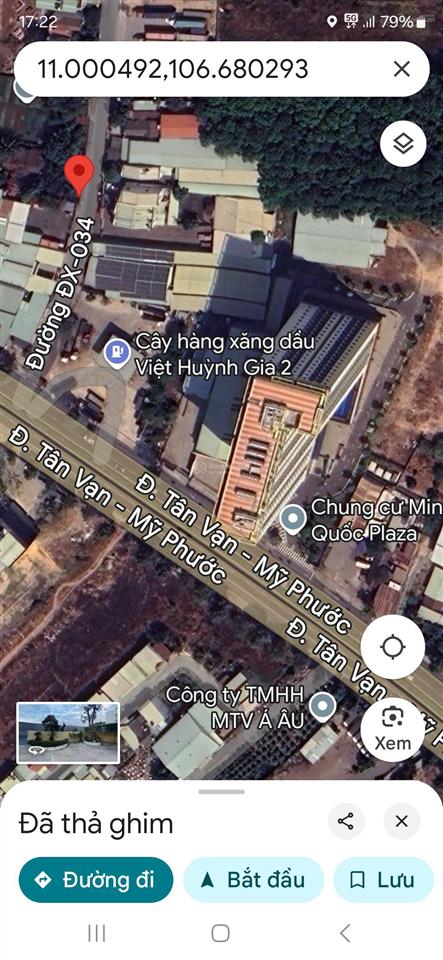This screenshot has width=443, height=960.
Task: Go to the home screen
Action: (x=220, y=933)
